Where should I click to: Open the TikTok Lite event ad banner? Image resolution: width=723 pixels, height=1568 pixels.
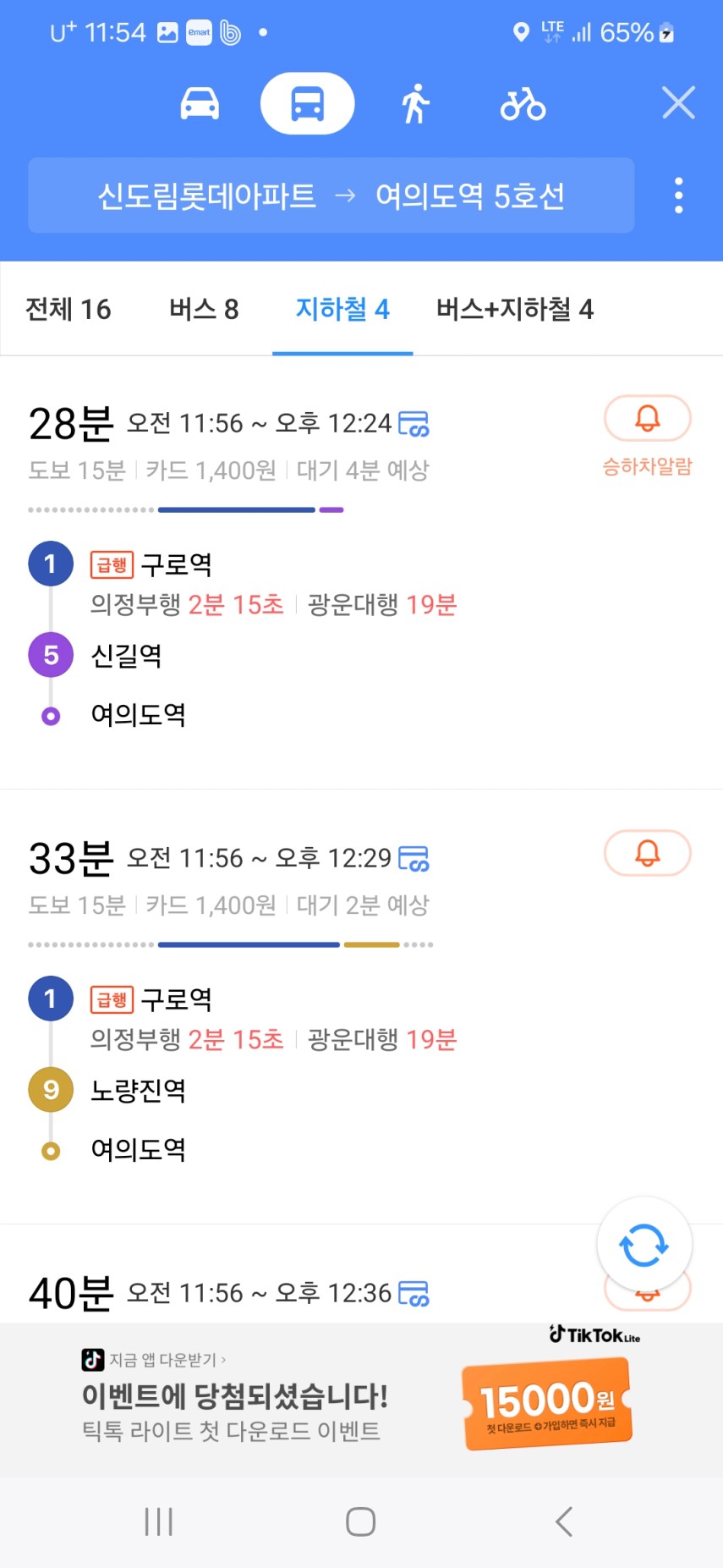(361, 1400)
